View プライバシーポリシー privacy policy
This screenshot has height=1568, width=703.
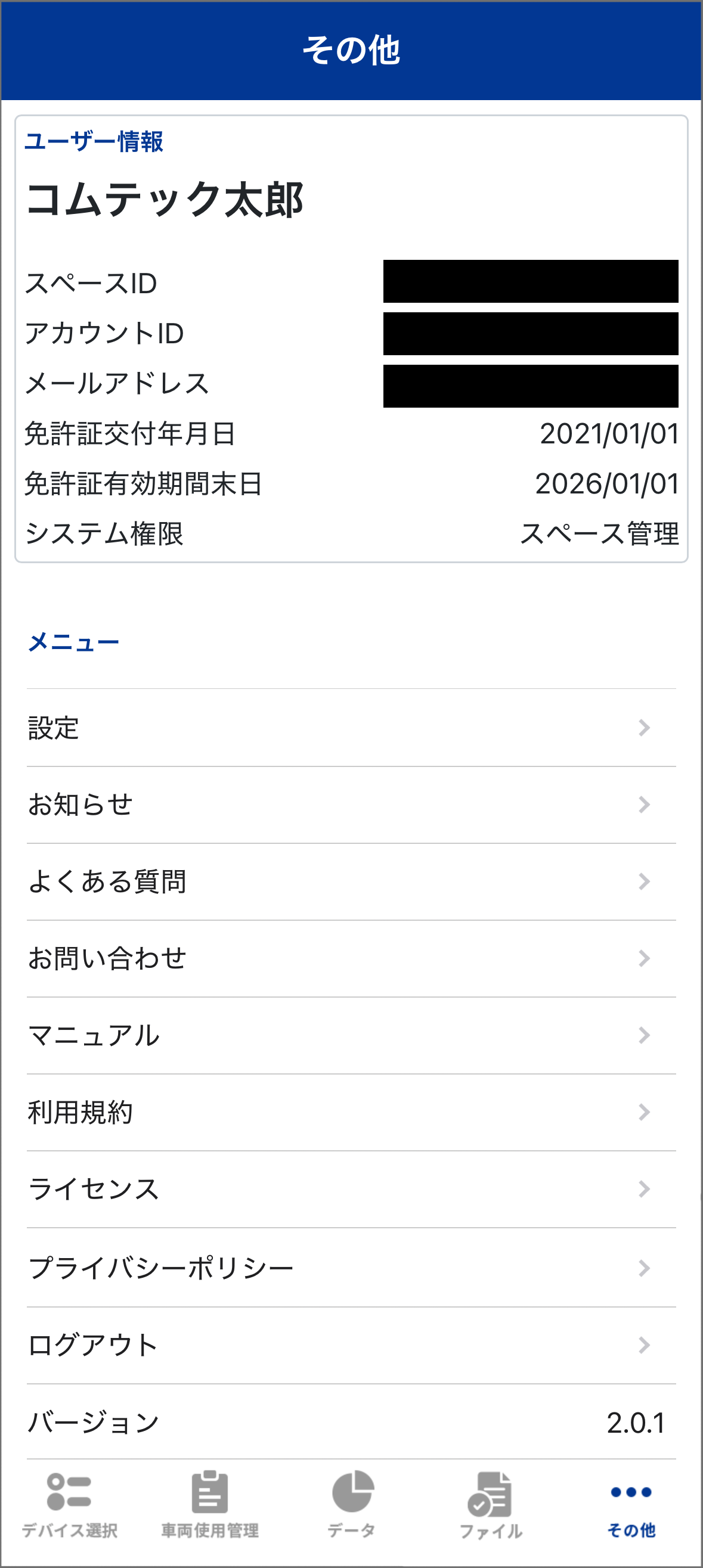pos(351,1267)
